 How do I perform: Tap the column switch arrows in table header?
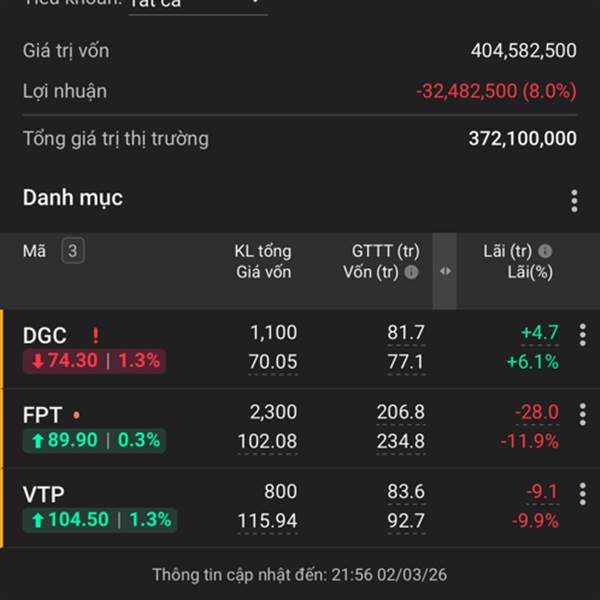445,271
